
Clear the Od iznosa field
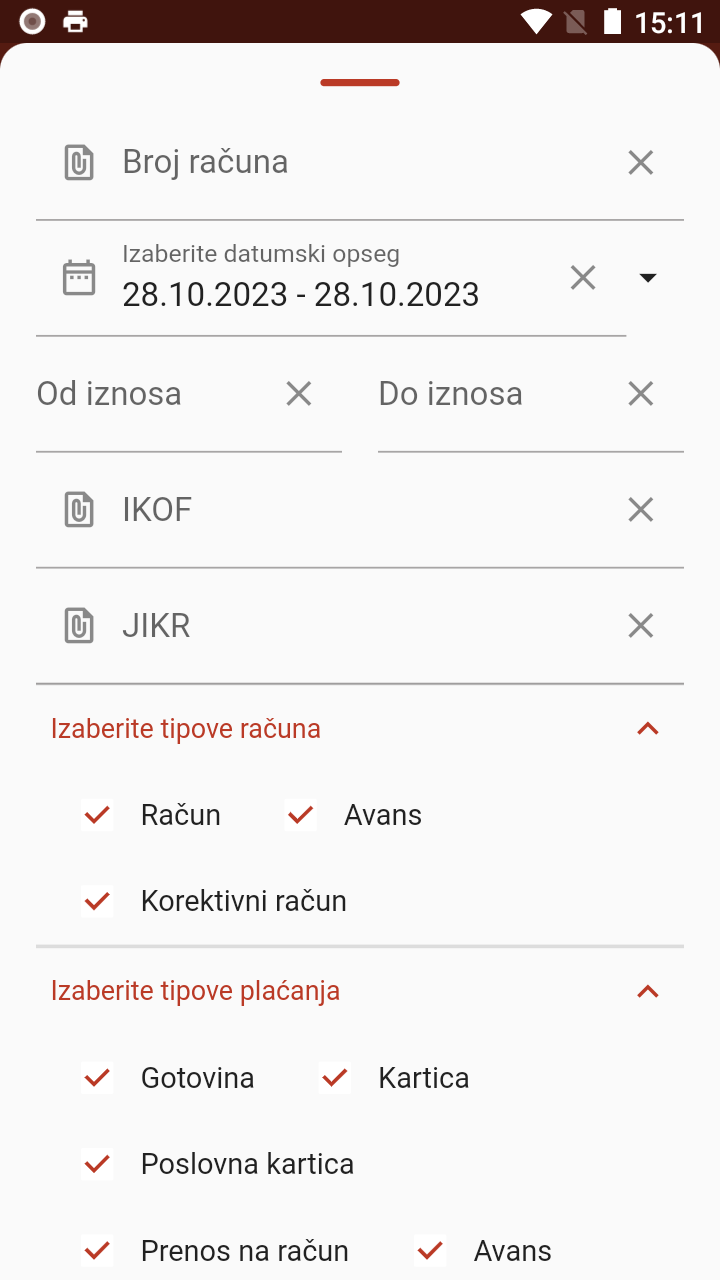pos(298,393)
